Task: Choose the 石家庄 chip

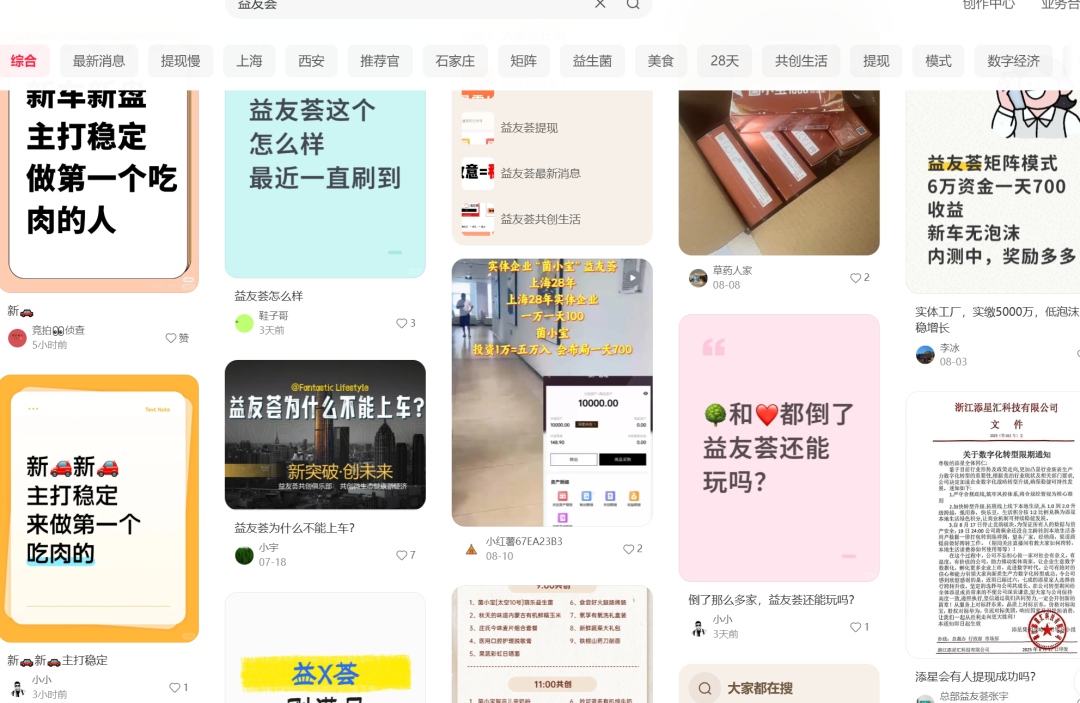Action: click(x=455, y=61)
